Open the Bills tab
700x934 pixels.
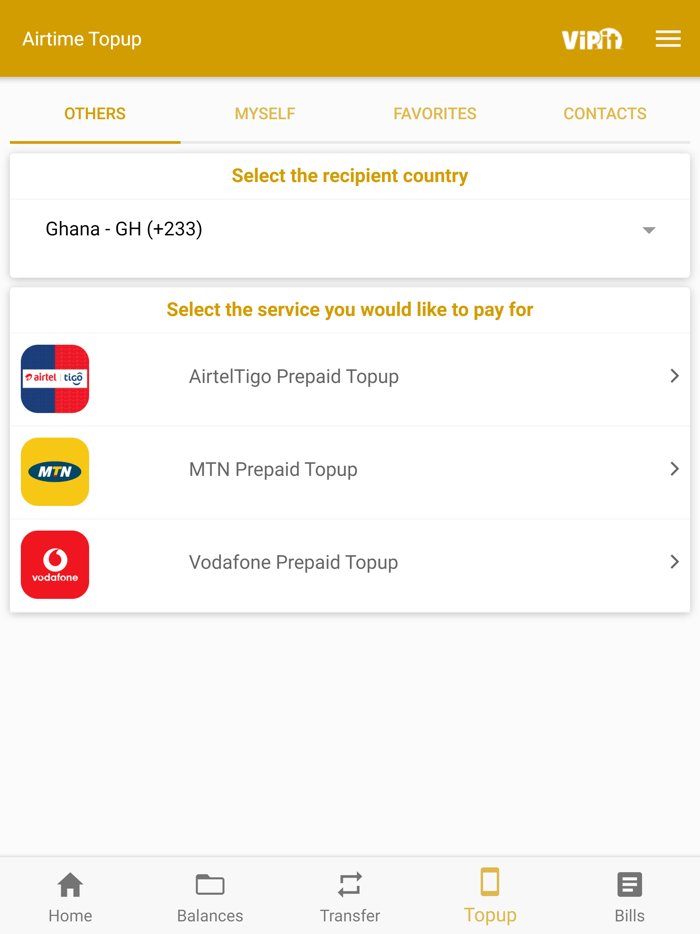tap(630, 896)
